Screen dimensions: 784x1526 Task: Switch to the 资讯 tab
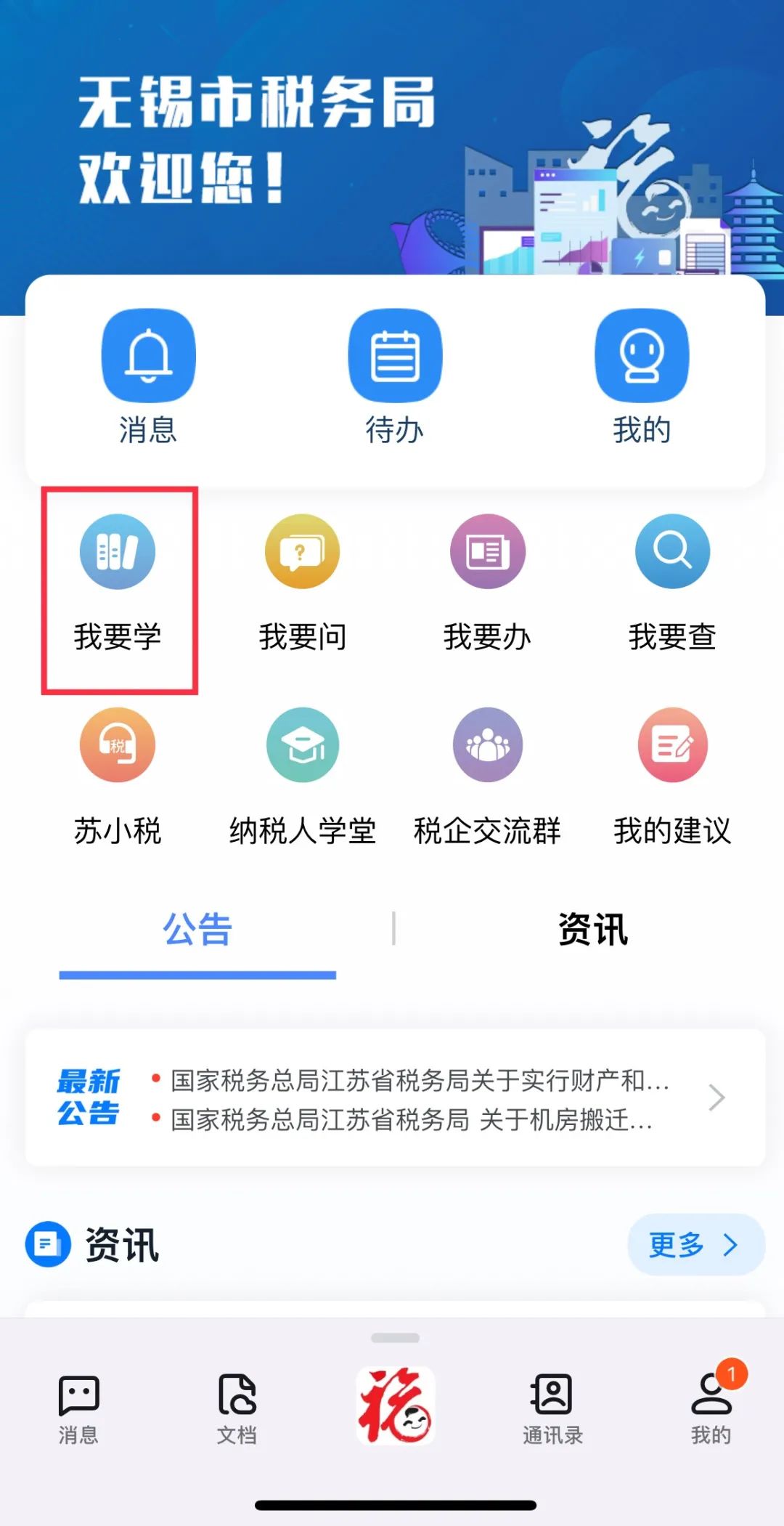tap(592, 930)
